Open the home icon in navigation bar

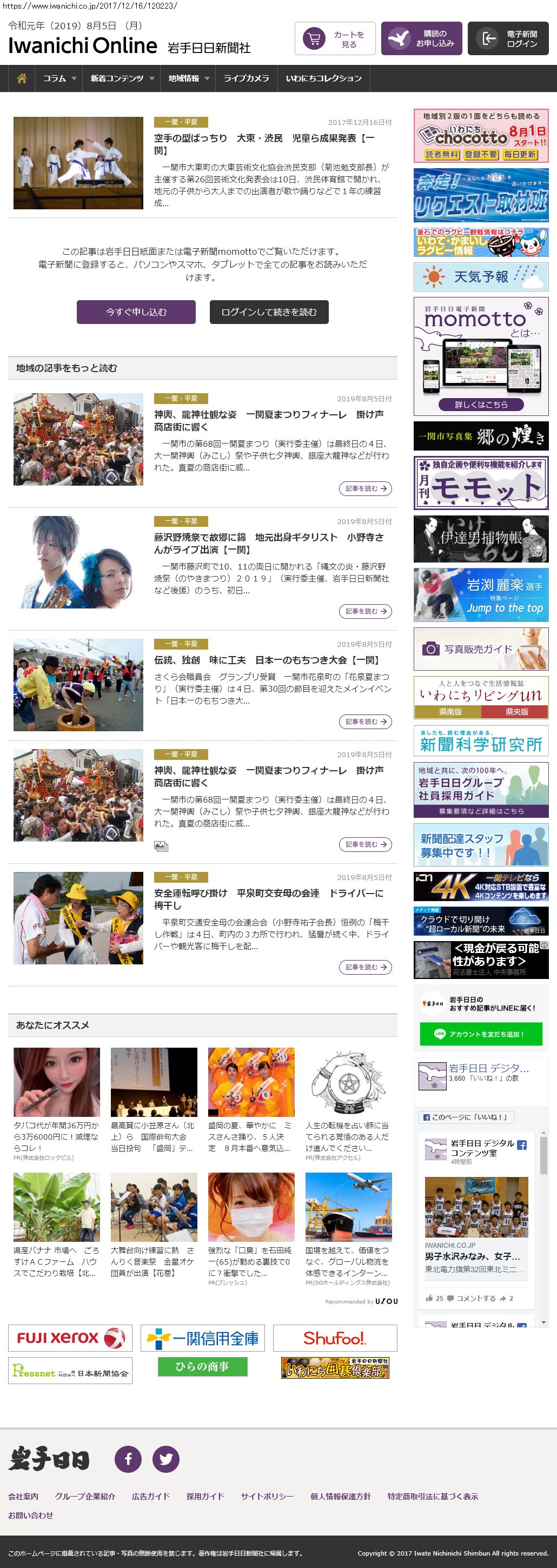click(22, 78)
